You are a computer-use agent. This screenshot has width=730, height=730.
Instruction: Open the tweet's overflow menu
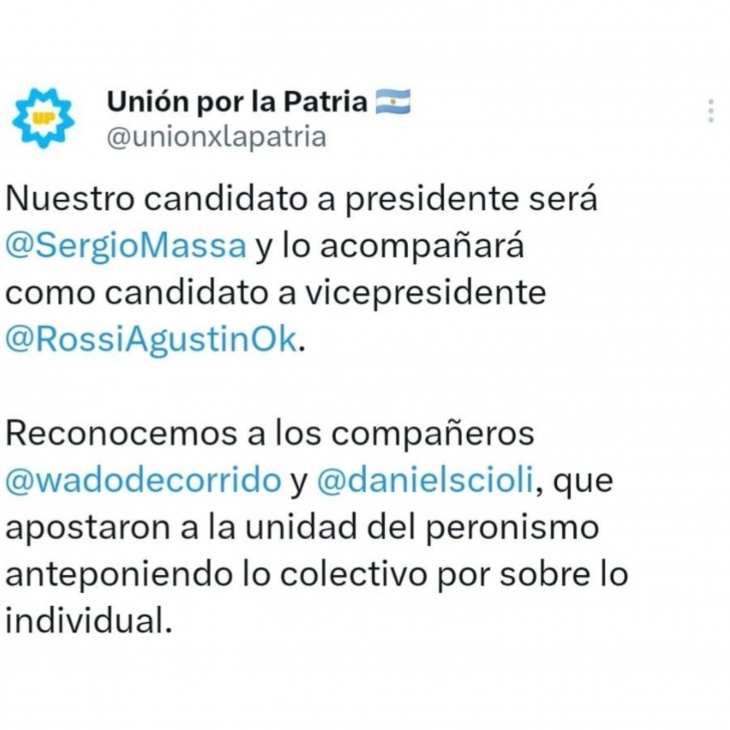click(x=710, y=111)
